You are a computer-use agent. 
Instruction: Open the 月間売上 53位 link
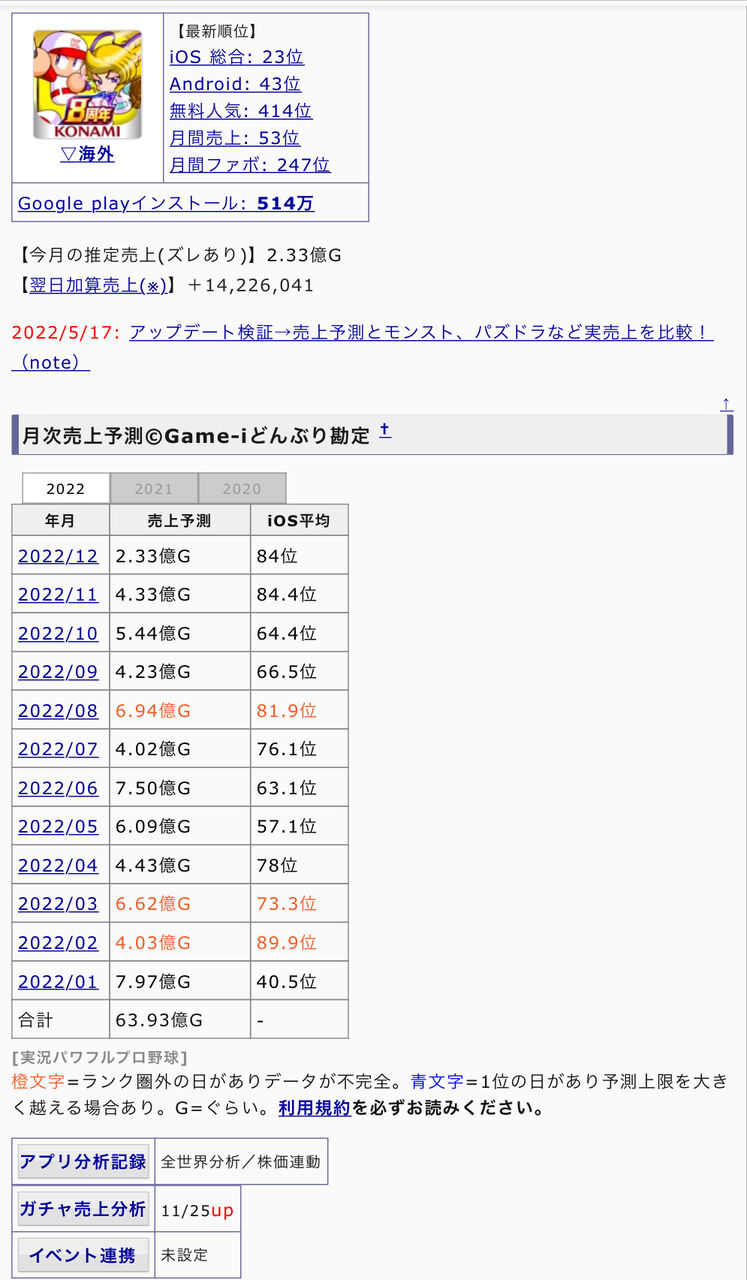pyautogui.click(x=235, y=138)
